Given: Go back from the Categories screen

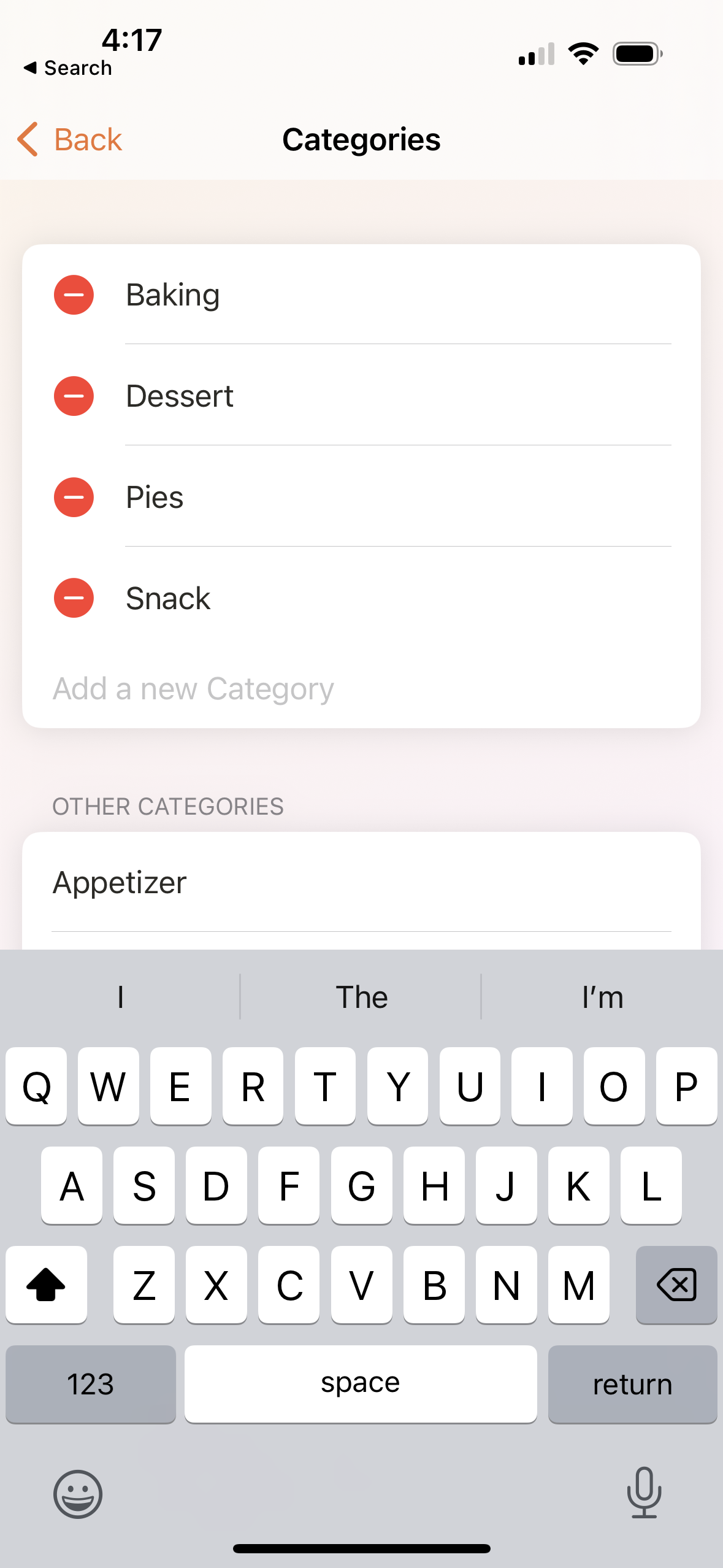Looking at the screenshot, I should coord(69,139).
